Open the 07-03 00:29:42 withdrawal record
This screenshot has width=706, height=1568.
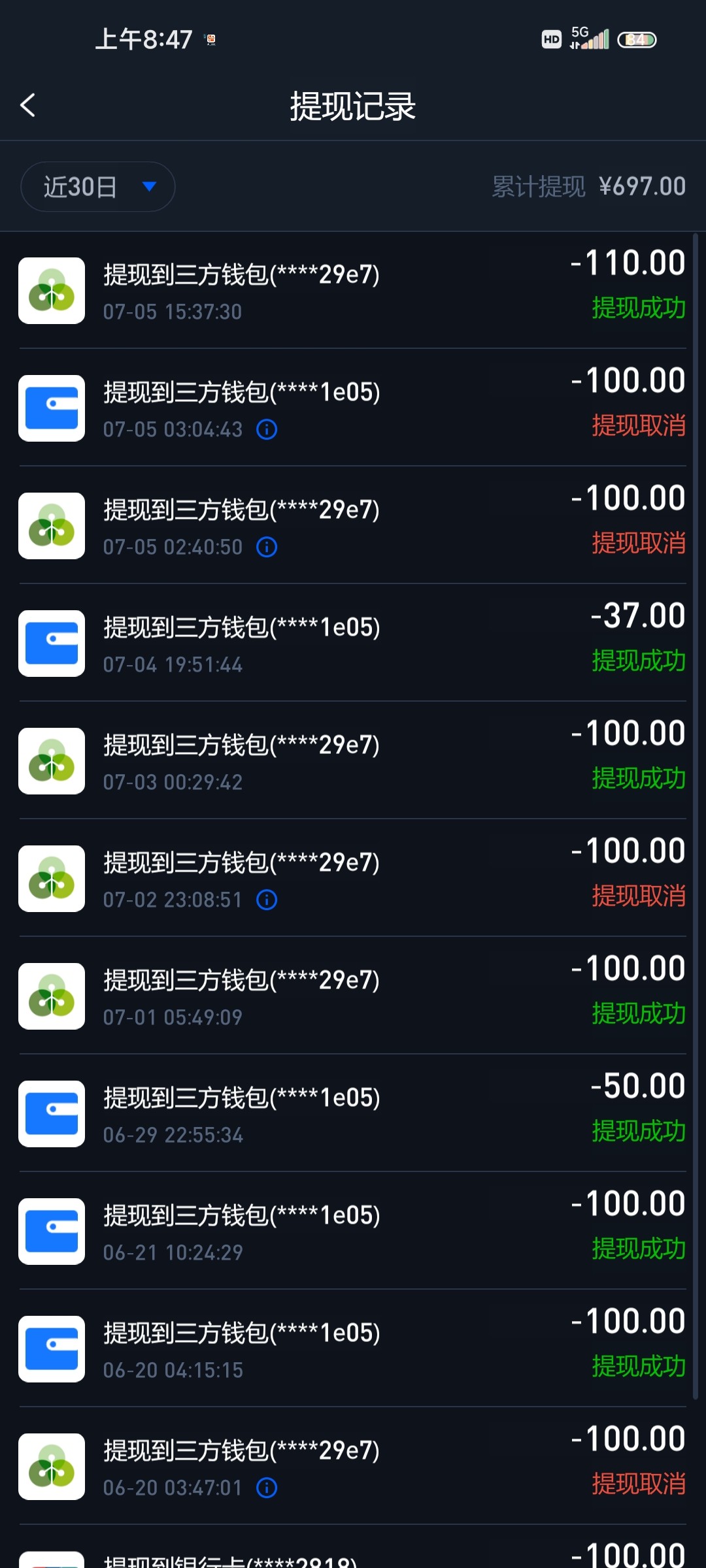coord(353,760)
